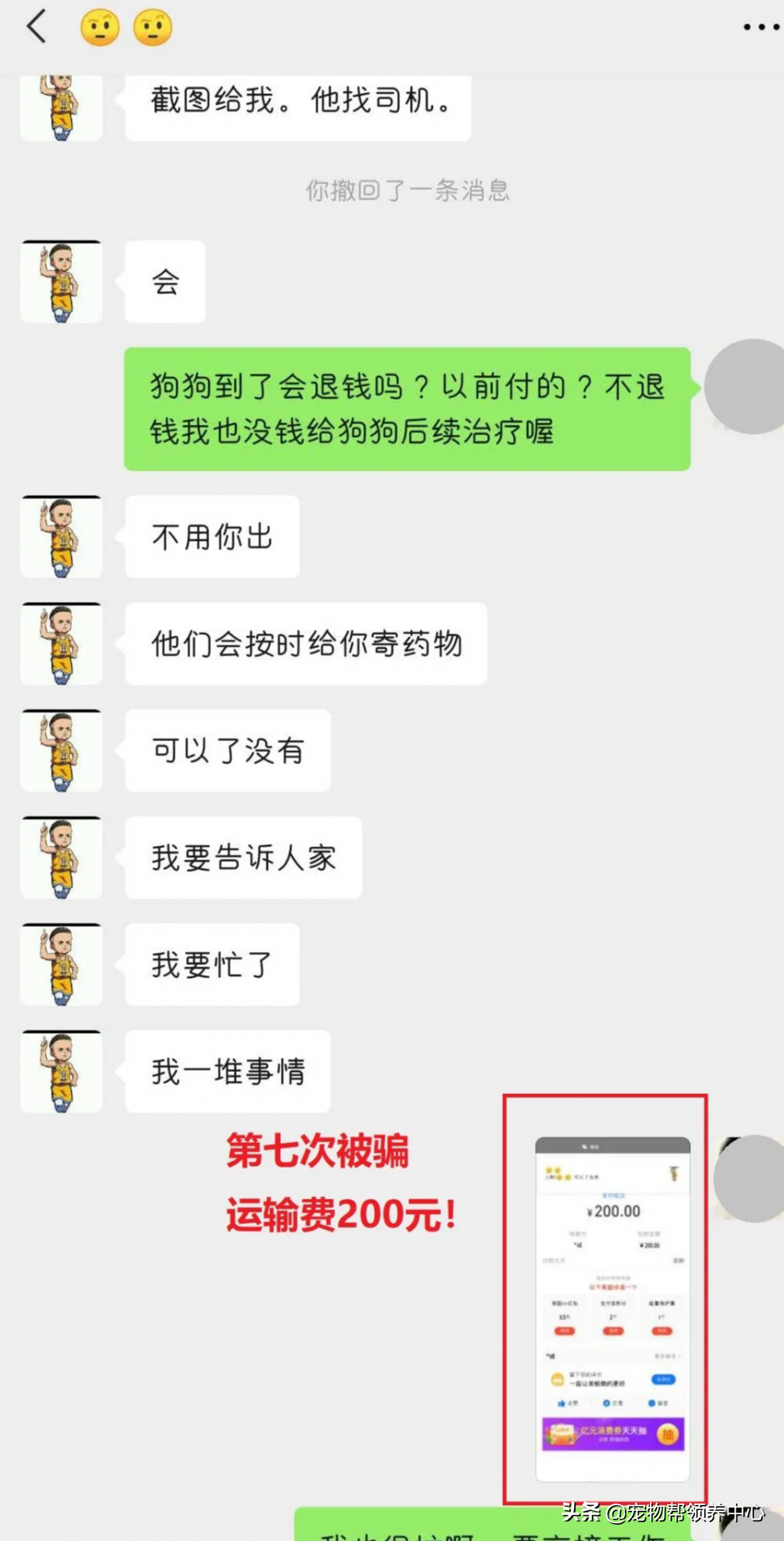Open the chat overflow menu
784x1541 pixels.
tap(759, 27)
